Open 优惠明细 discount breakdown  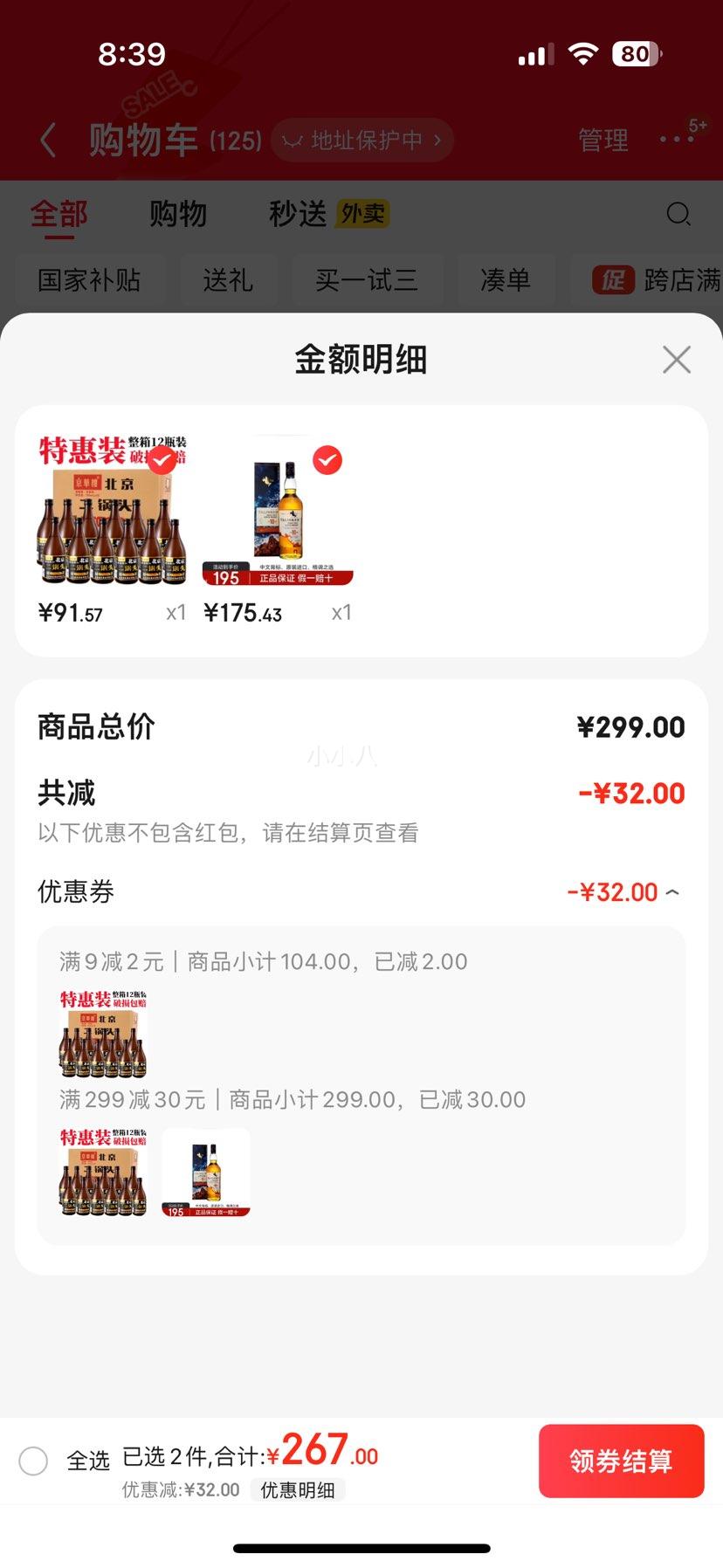point(298,1490)
